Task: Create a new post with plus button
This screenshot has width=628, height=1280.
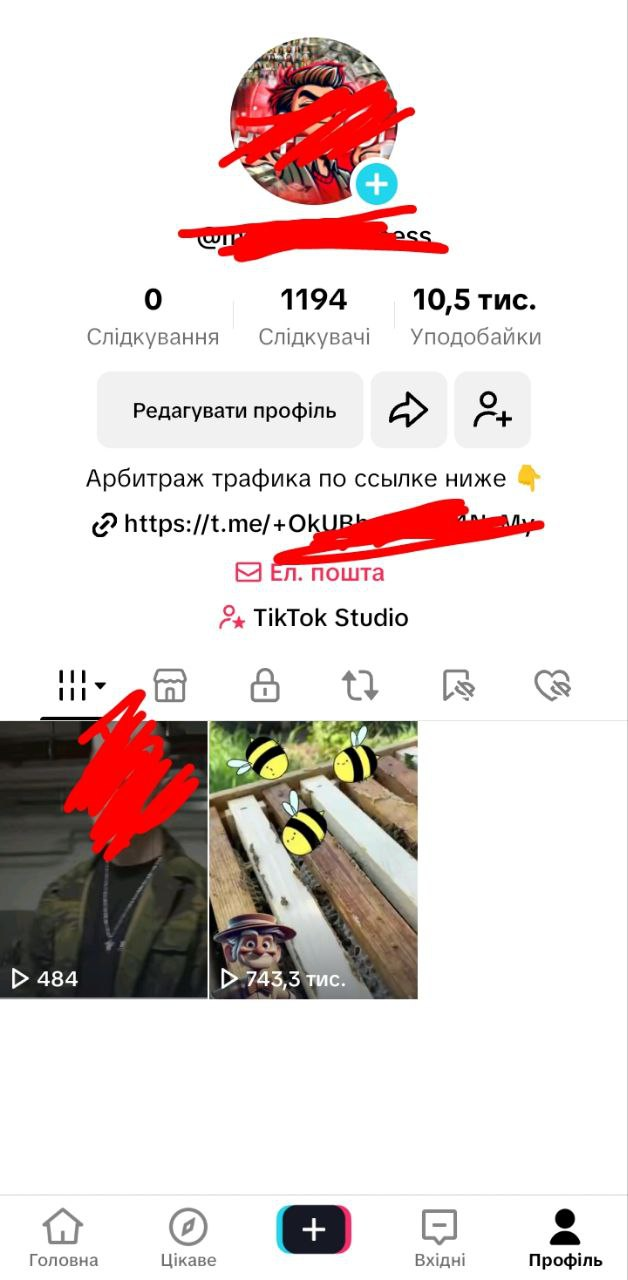Action: [314, 1230]
